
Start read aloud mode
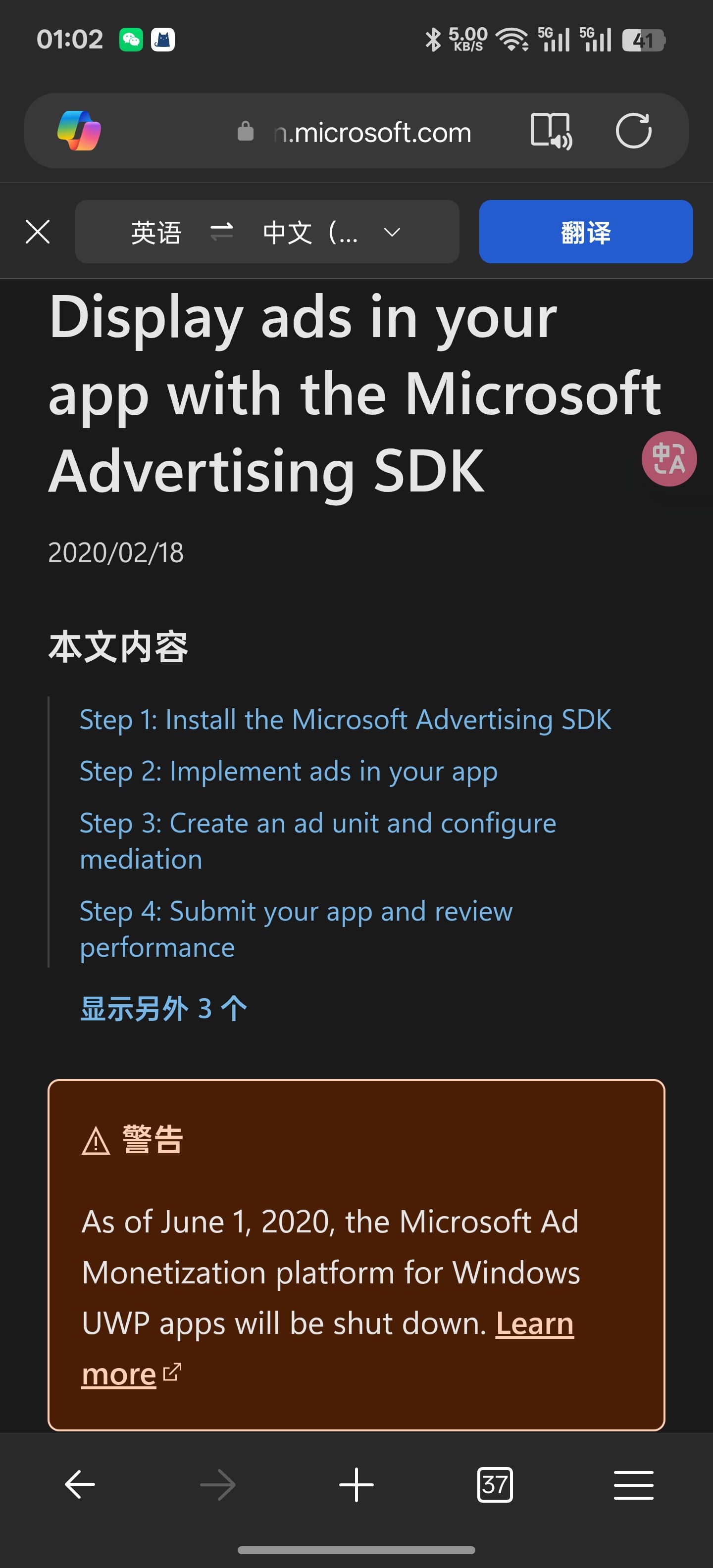[551, 131]
